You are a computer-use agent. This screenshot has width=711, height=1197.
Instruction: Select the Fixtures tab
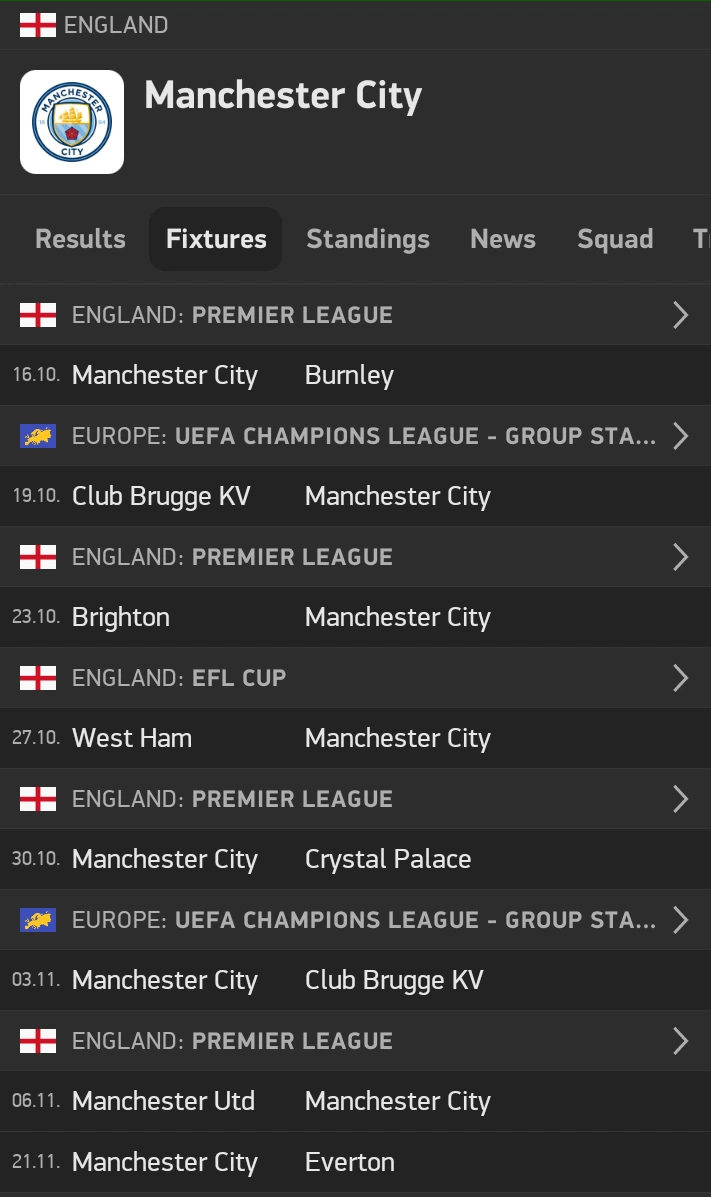click(x=216, y=239)
